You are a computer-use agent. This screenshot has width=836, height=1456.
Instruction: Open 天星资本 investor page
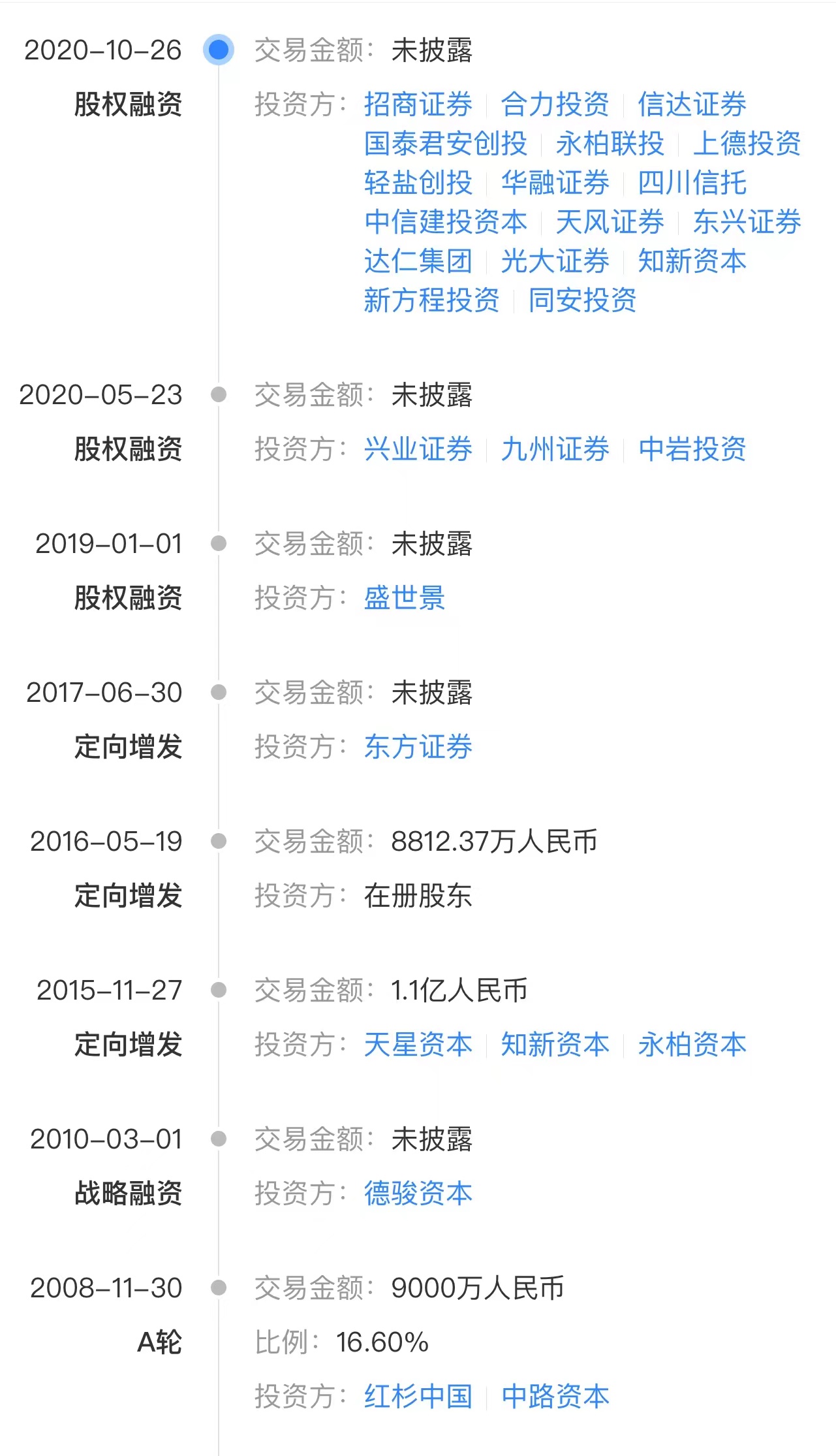[x=418, y=1045]
